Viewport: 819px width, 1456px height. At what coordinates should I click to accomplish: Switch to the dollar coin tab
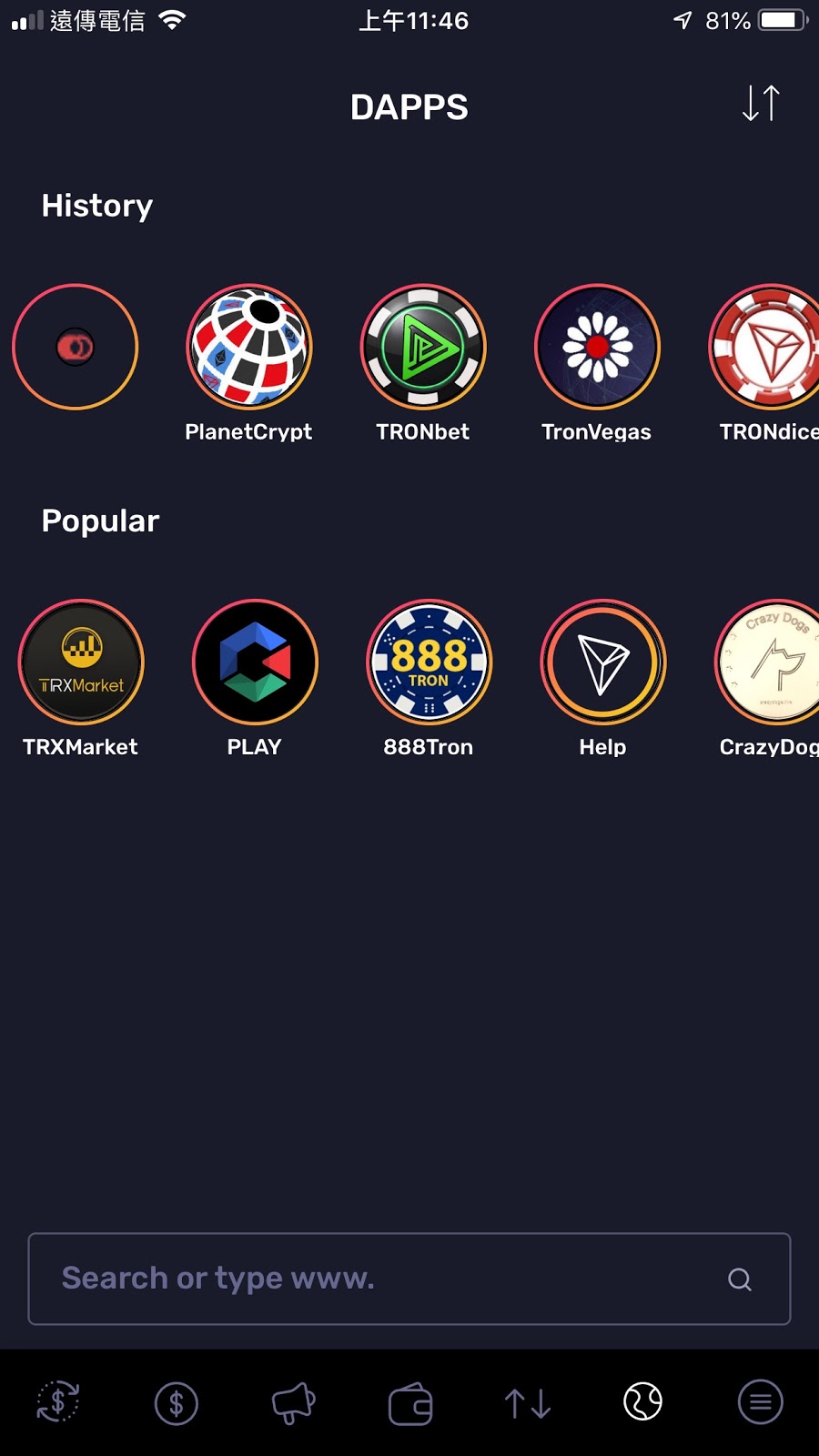click(176, 1402)
